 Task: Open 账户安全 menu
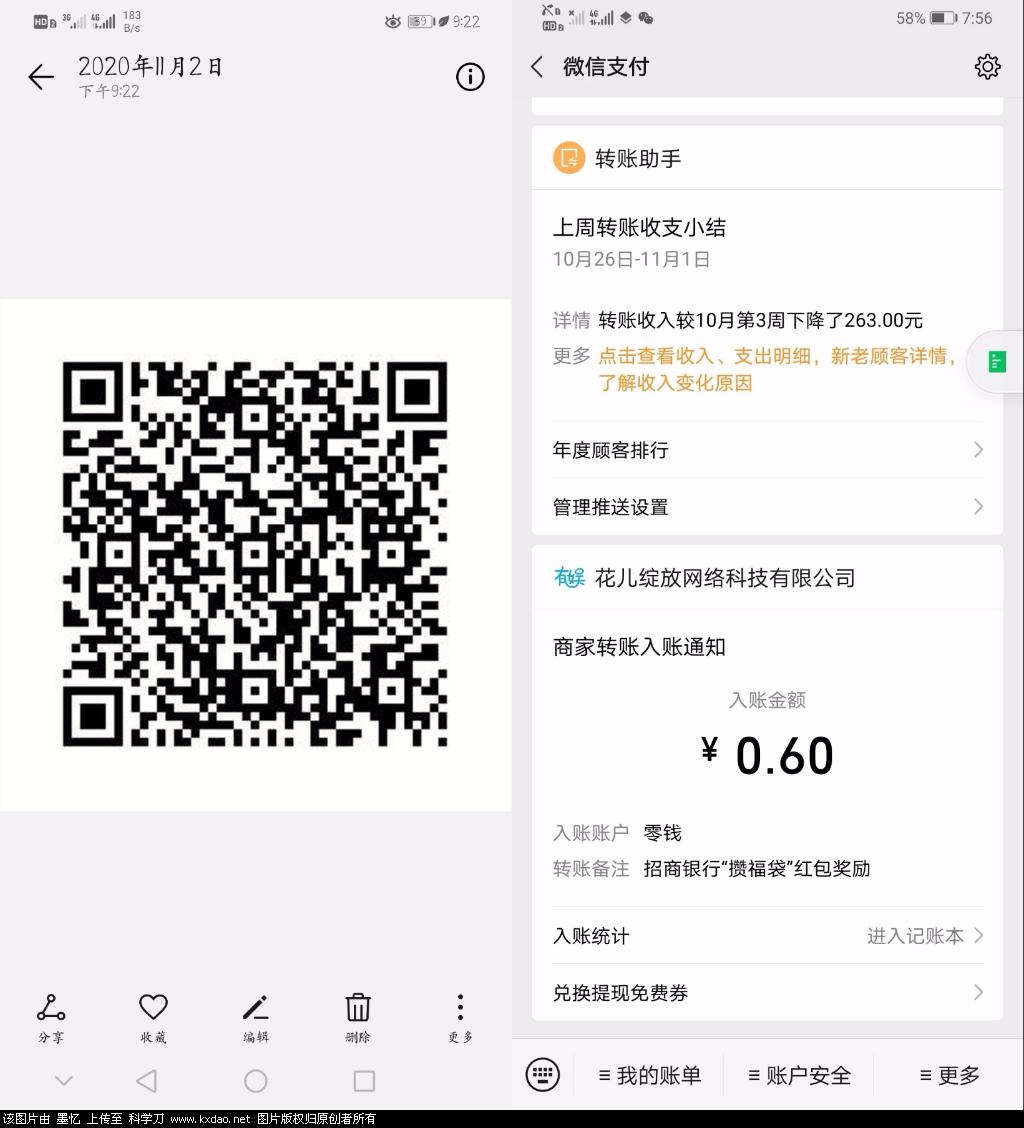pos(800,1075)
